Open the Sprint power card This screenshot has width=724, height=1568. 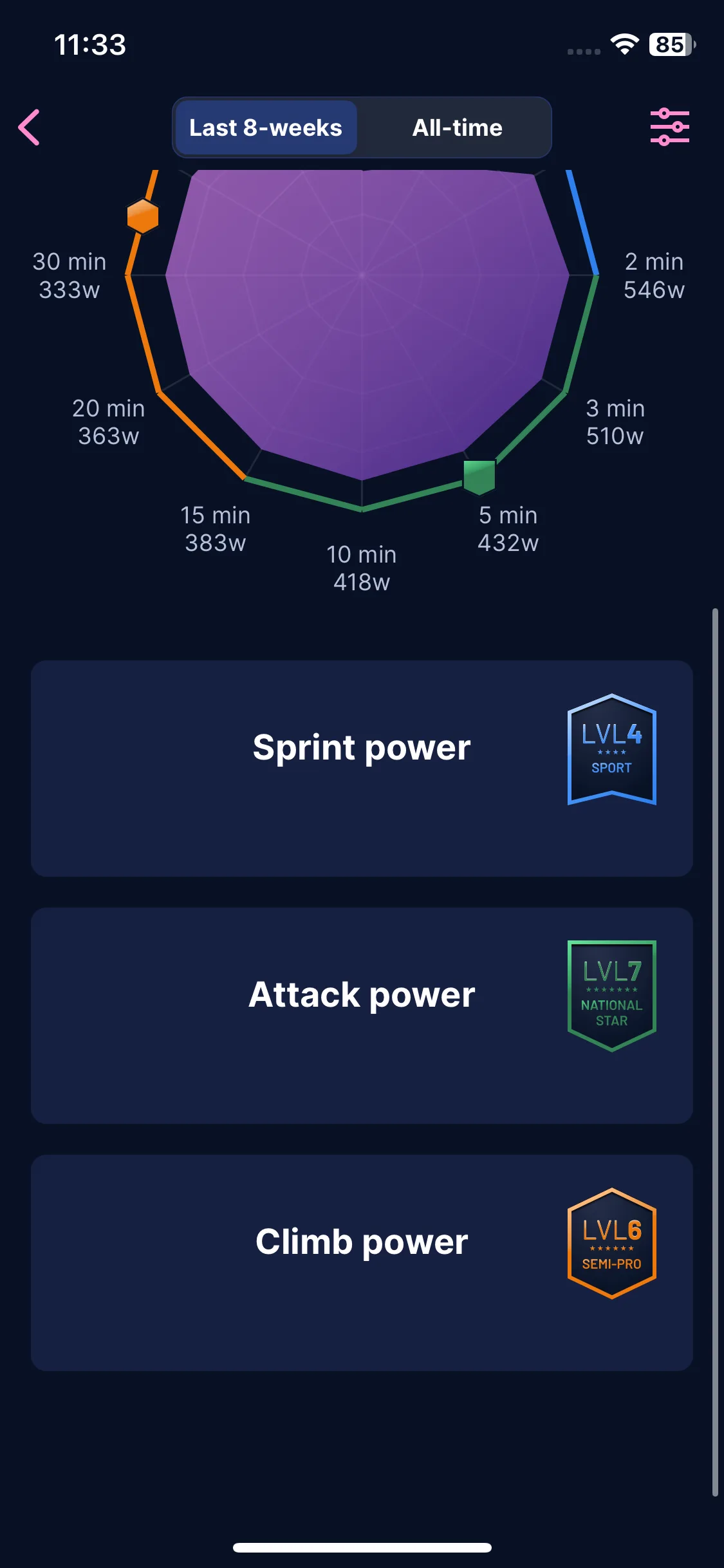(362, 768)
